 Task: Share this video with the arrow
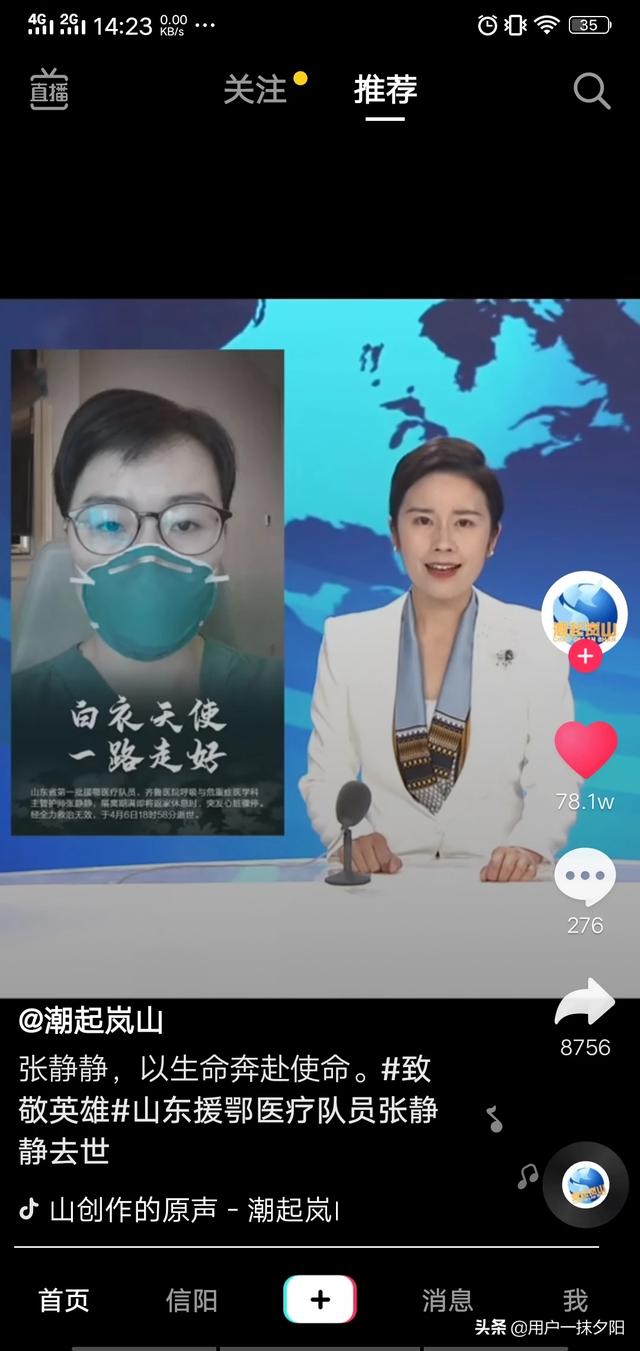point(585,1003)
